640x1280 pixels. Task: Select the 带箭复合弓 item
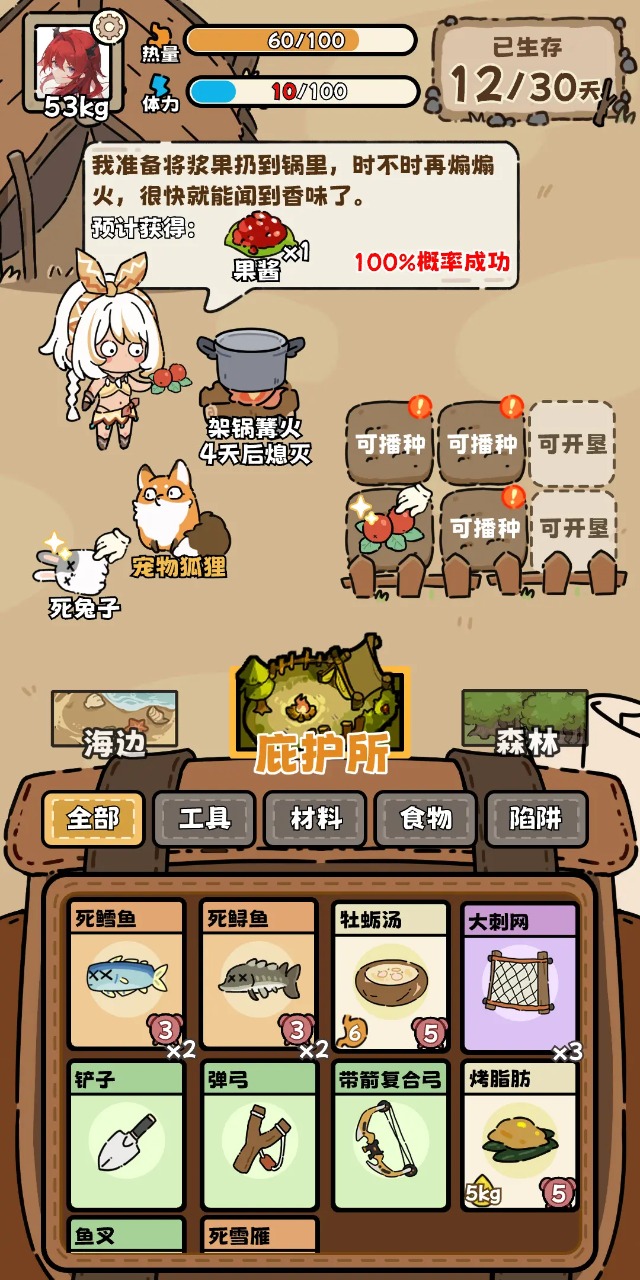point(390,1134)
